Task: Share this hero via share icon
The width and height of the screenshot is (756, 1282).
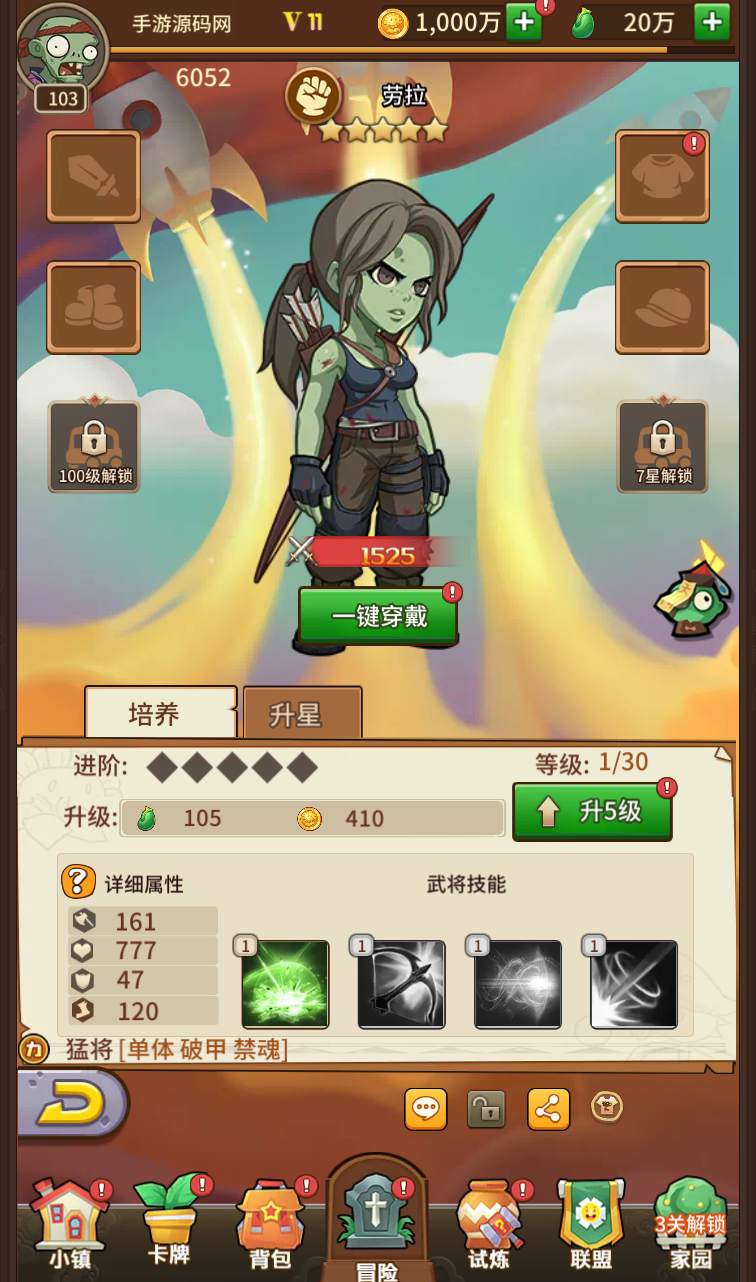Action: pos(548,1108)
